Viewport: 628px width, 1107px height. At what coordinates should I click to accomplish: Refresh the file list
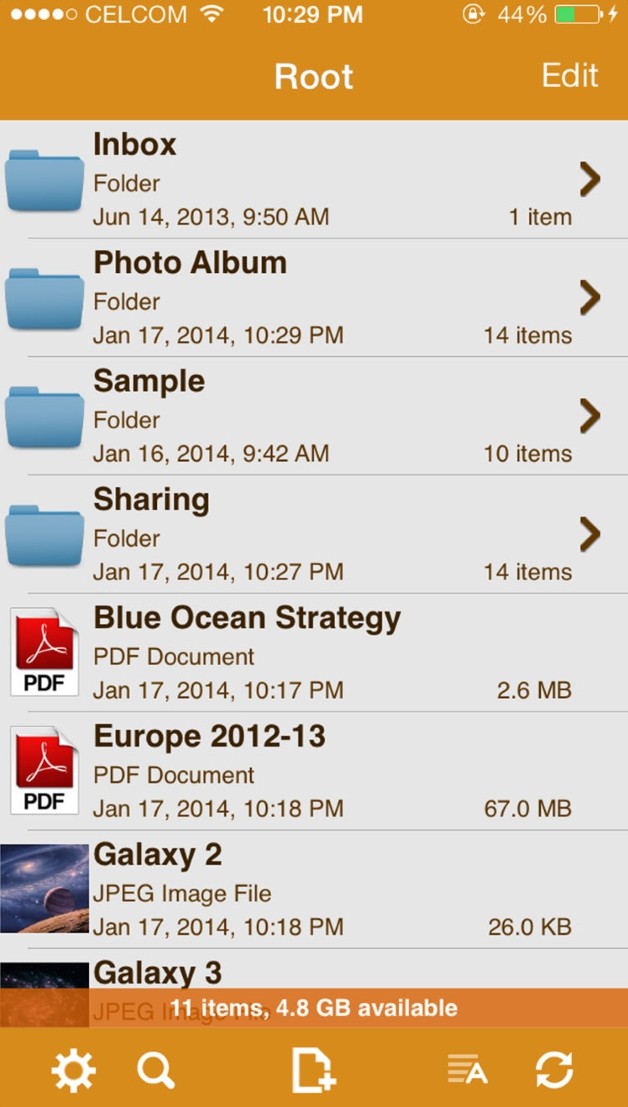(x=554, y=1071)
